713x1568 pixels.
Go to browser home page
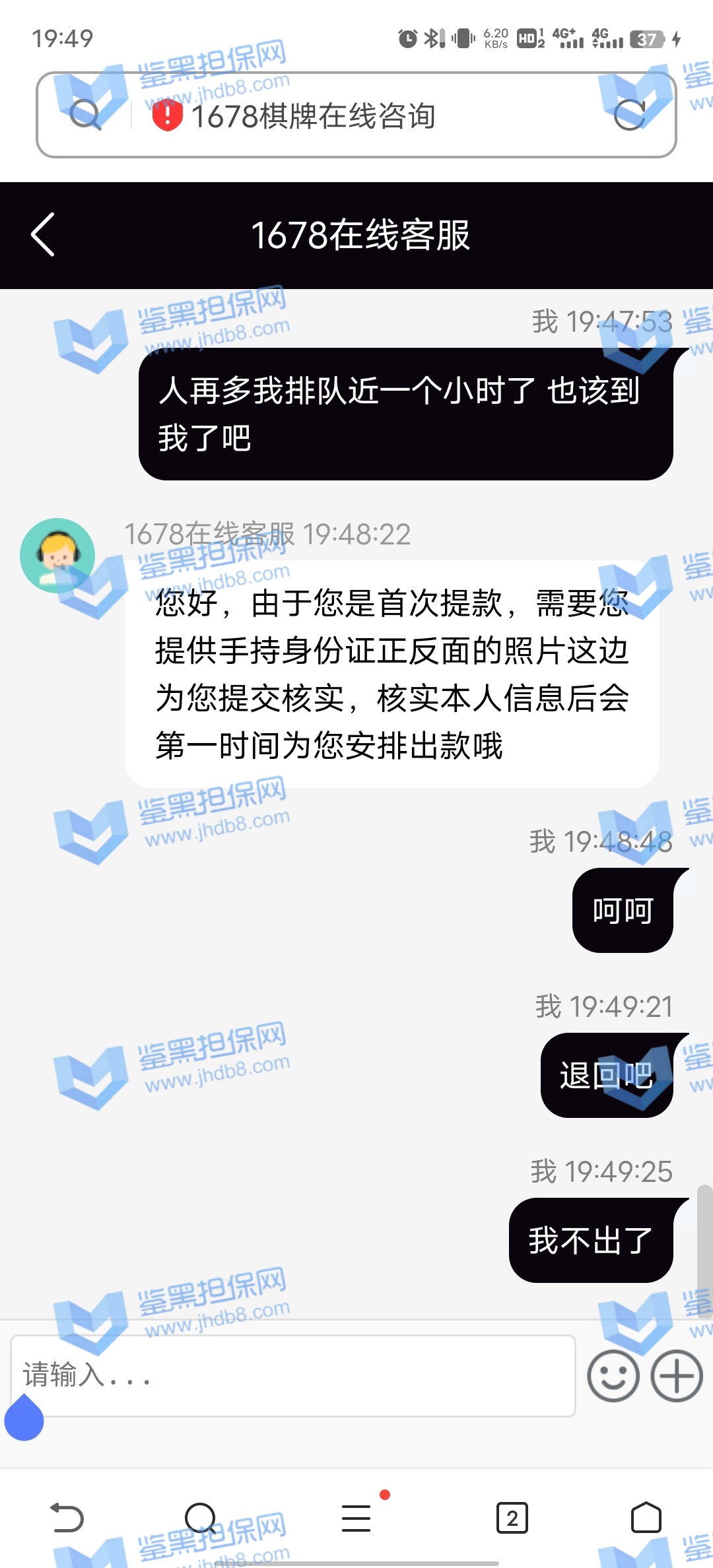pyautogui.click(x=646, y=1518)
